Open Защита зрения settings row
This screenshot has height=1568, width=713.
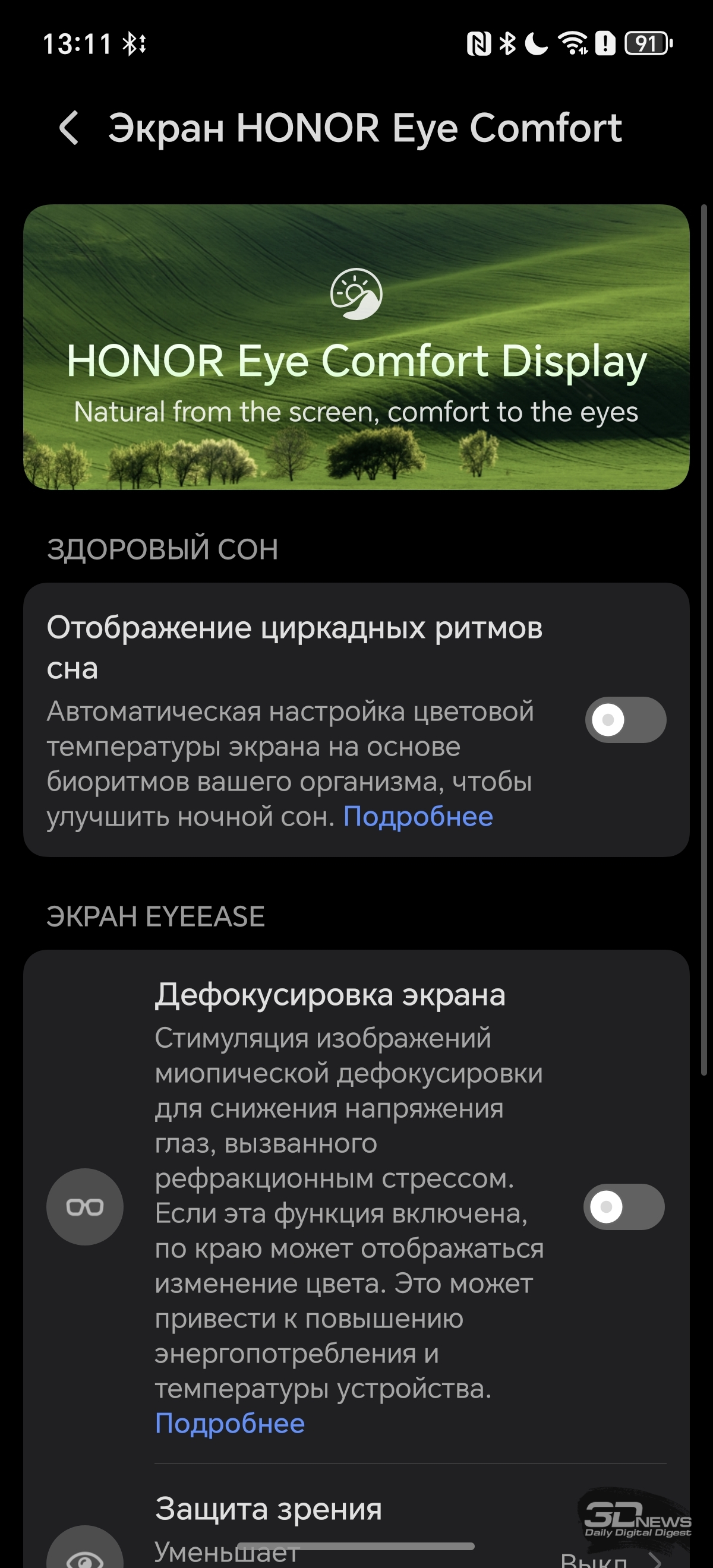(x=365, y=1522)
